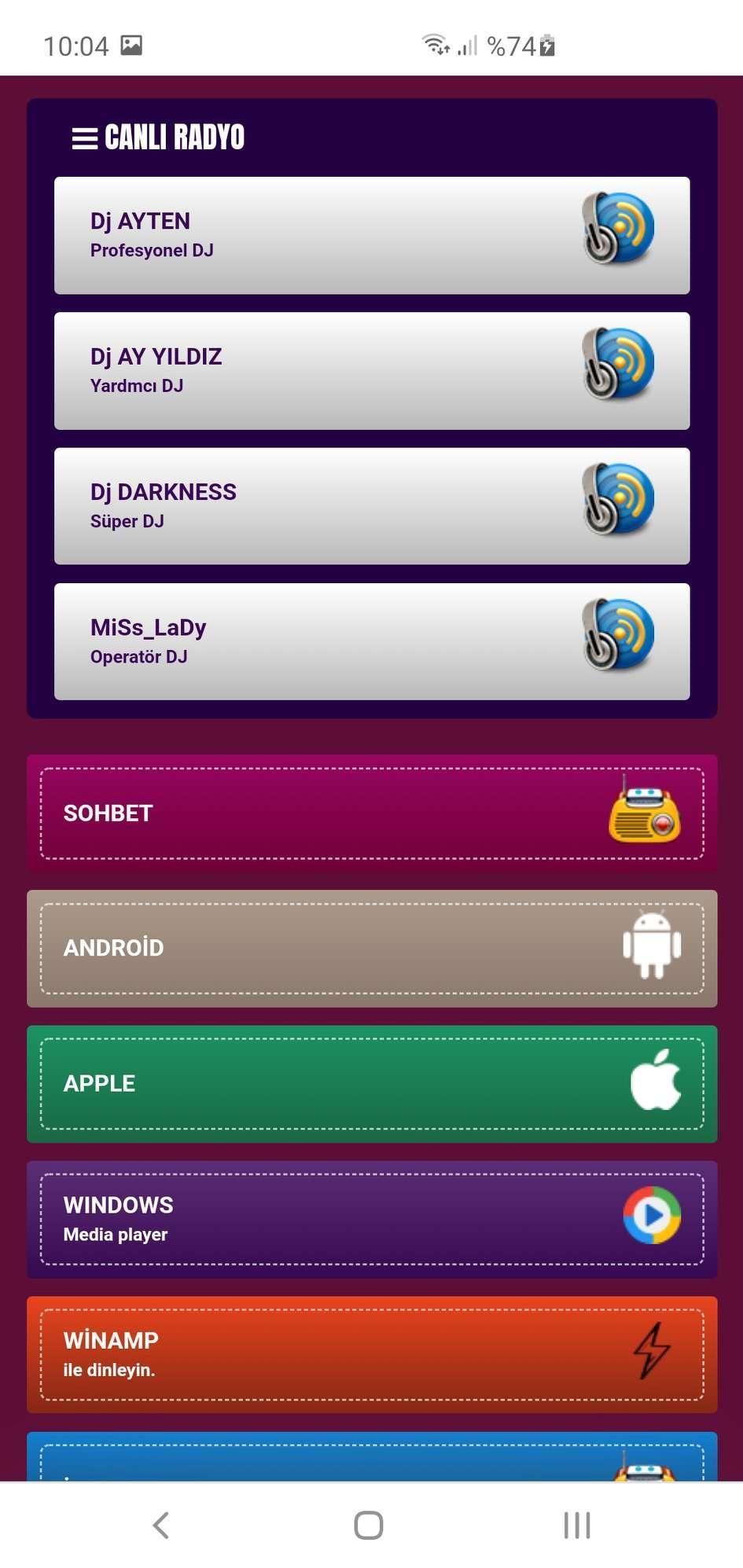Select the APPLE listening option

coord(371,1084)
